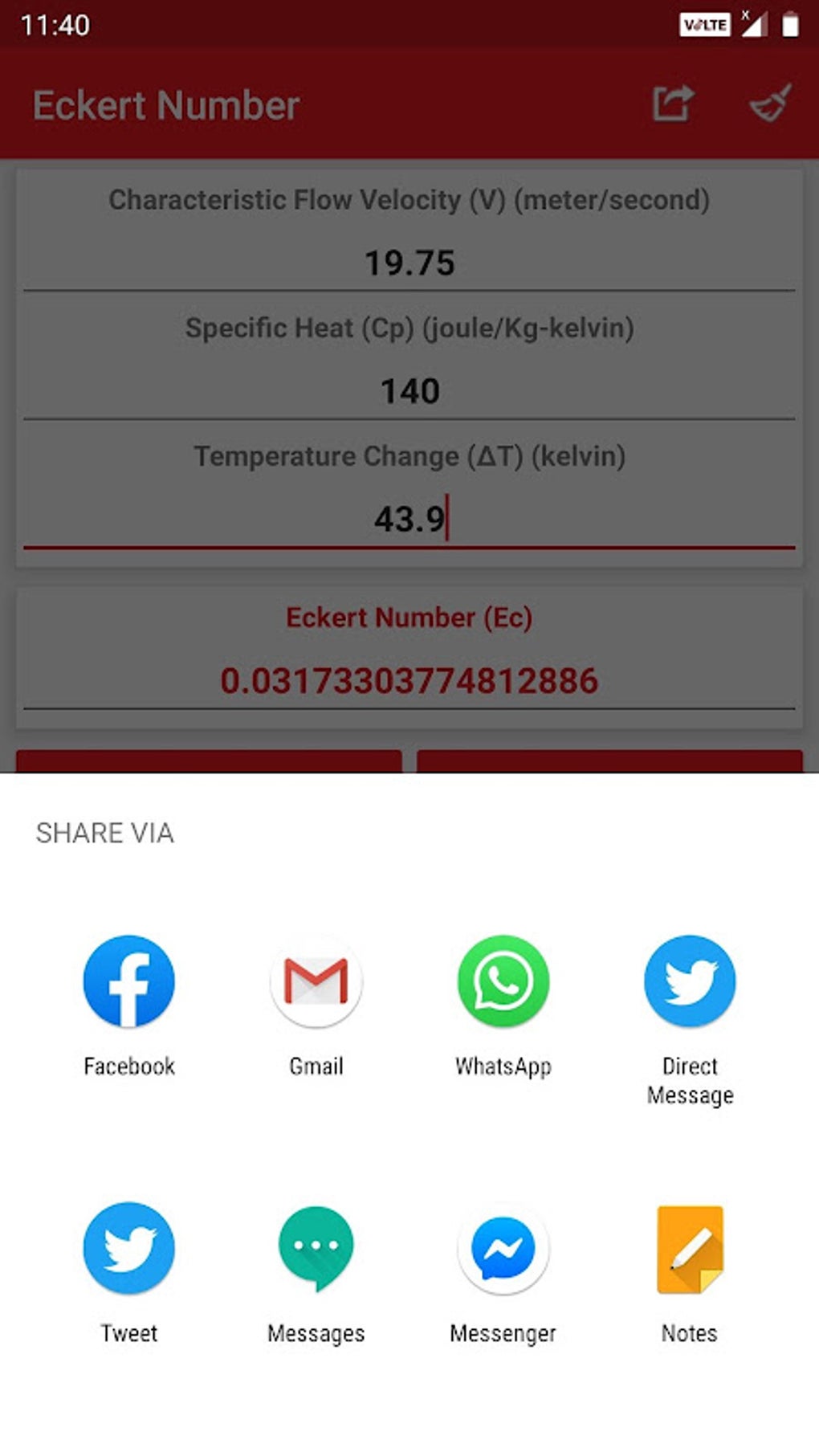Edit the Characteristic Flow Velocity field

pos(409,263)
